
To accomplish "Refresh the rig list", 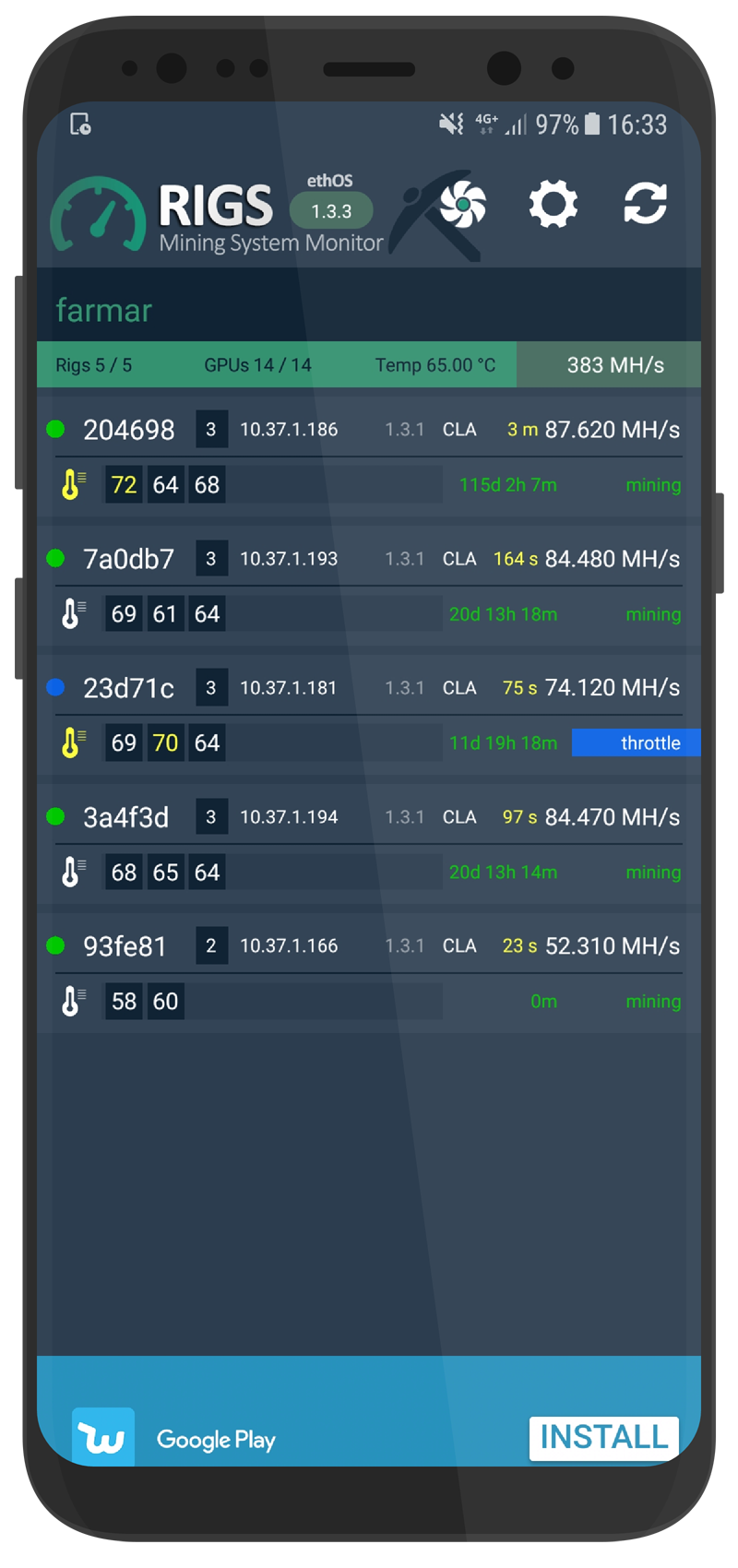I will pyautogui.click(x=645, y=205).
